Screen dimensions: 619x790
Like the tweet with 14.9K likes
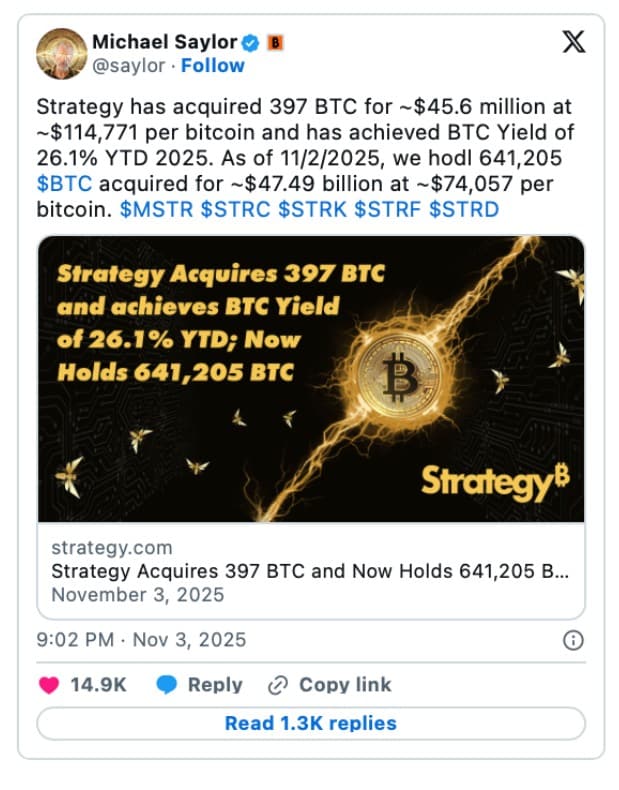tap(49, 685)
